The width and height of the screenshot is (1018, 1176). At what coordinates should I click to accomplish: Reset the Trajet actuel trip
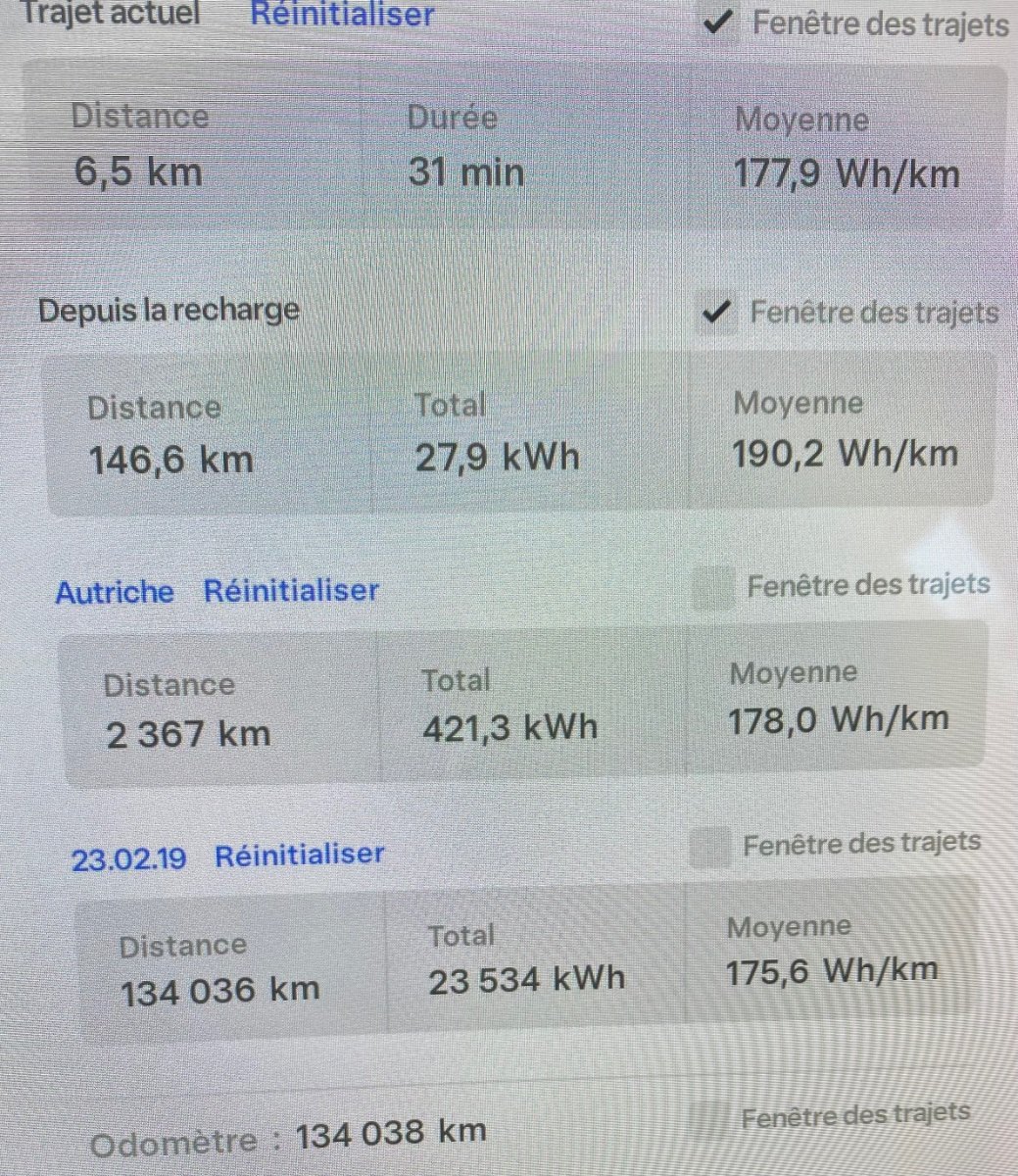(x=342, y=15)
